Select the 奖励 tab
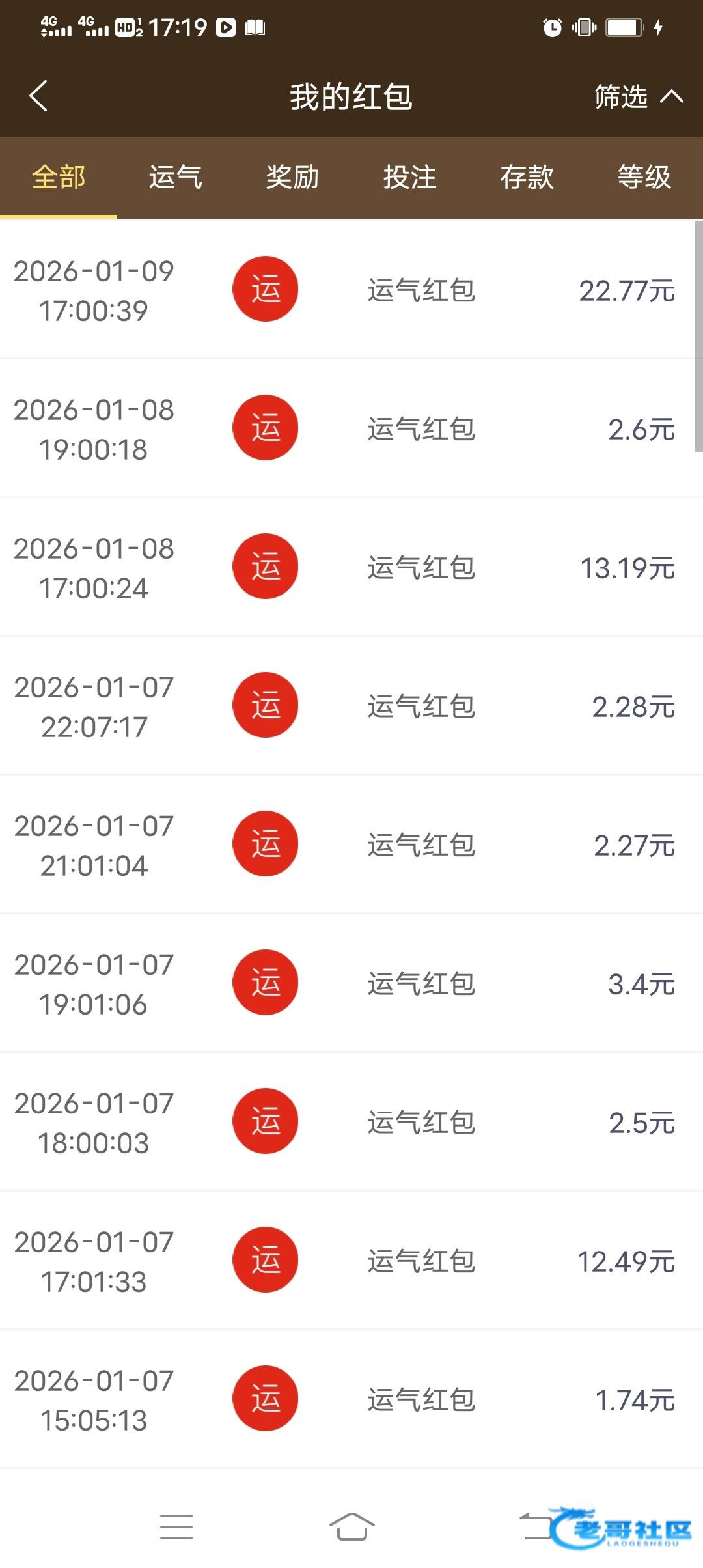This screenshot has height=1568, width=703. point(292,177)
